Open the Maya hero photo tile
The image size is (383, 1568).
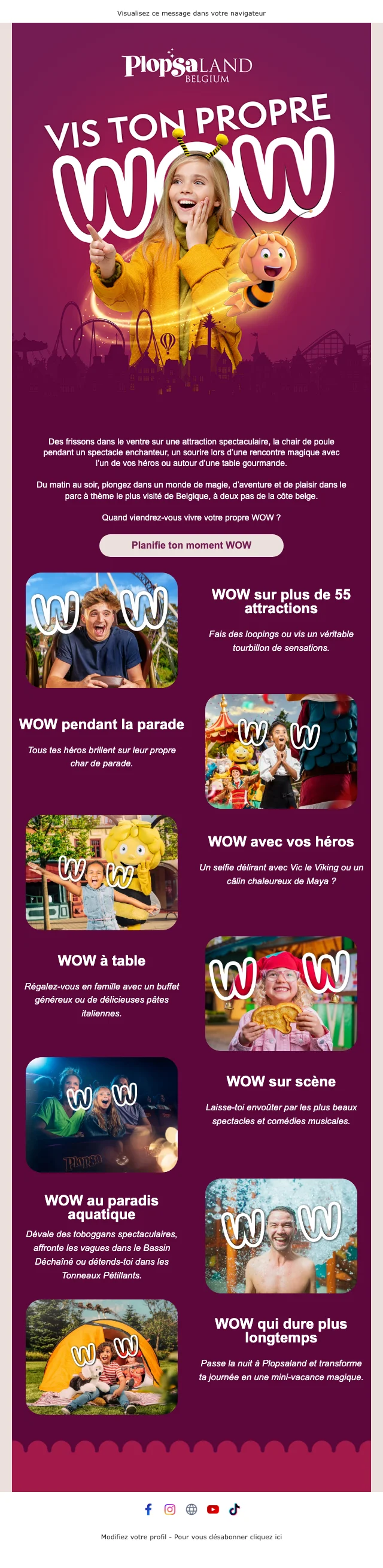(102, 872)
